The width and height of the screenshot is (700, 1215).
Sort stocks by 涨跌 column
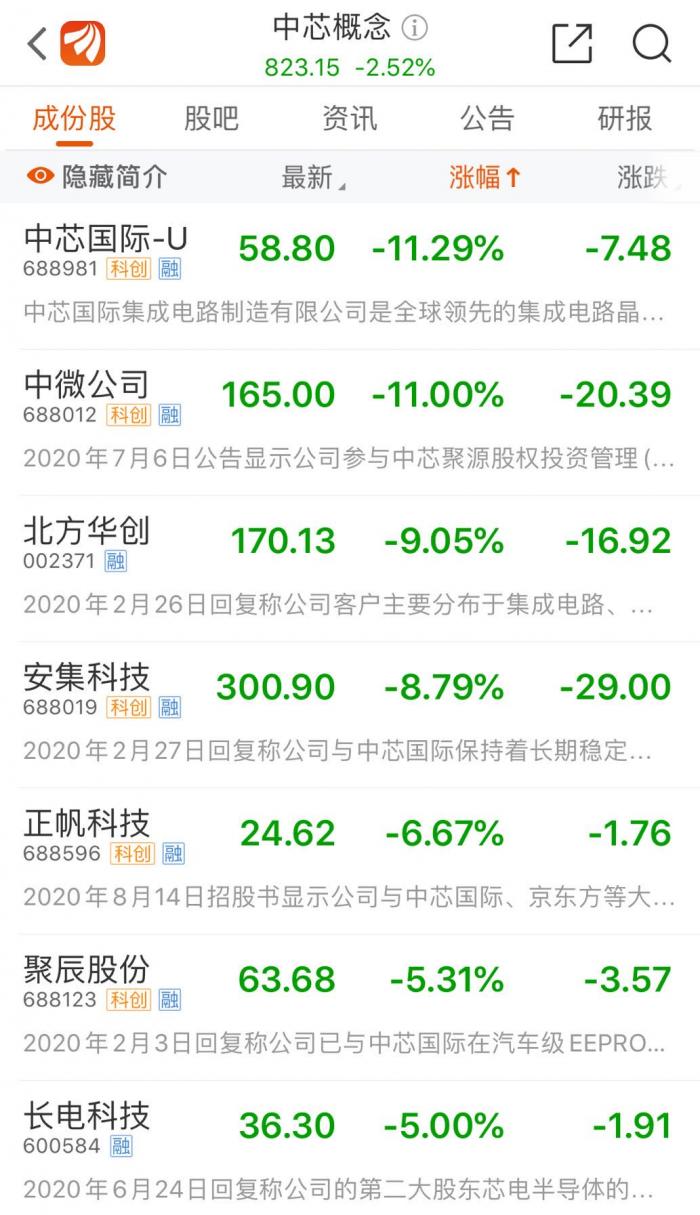[644, 178]
